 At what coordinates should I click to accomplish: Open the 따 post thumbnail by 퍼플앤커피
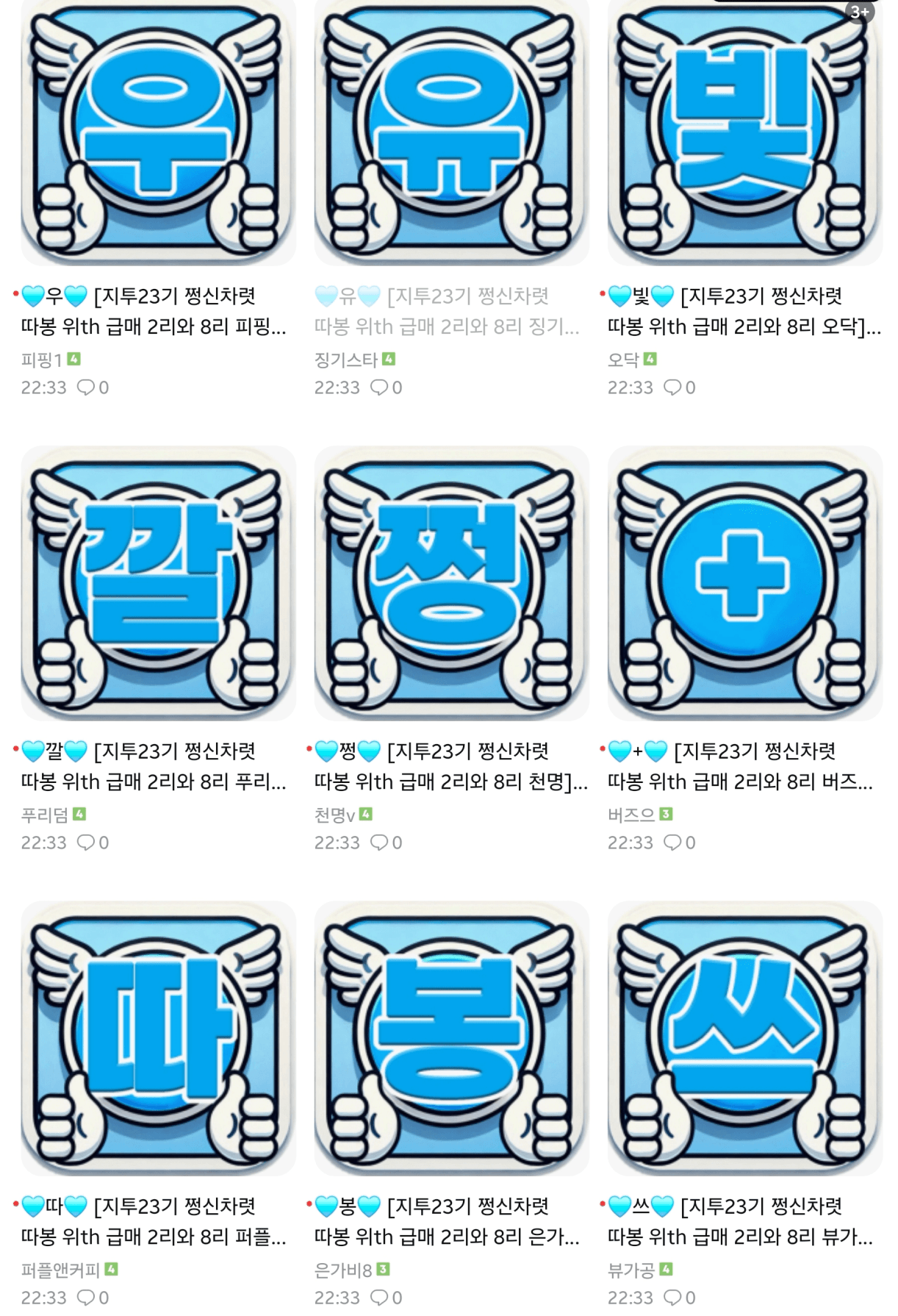pyautogui.click(x=158, y=1038)
